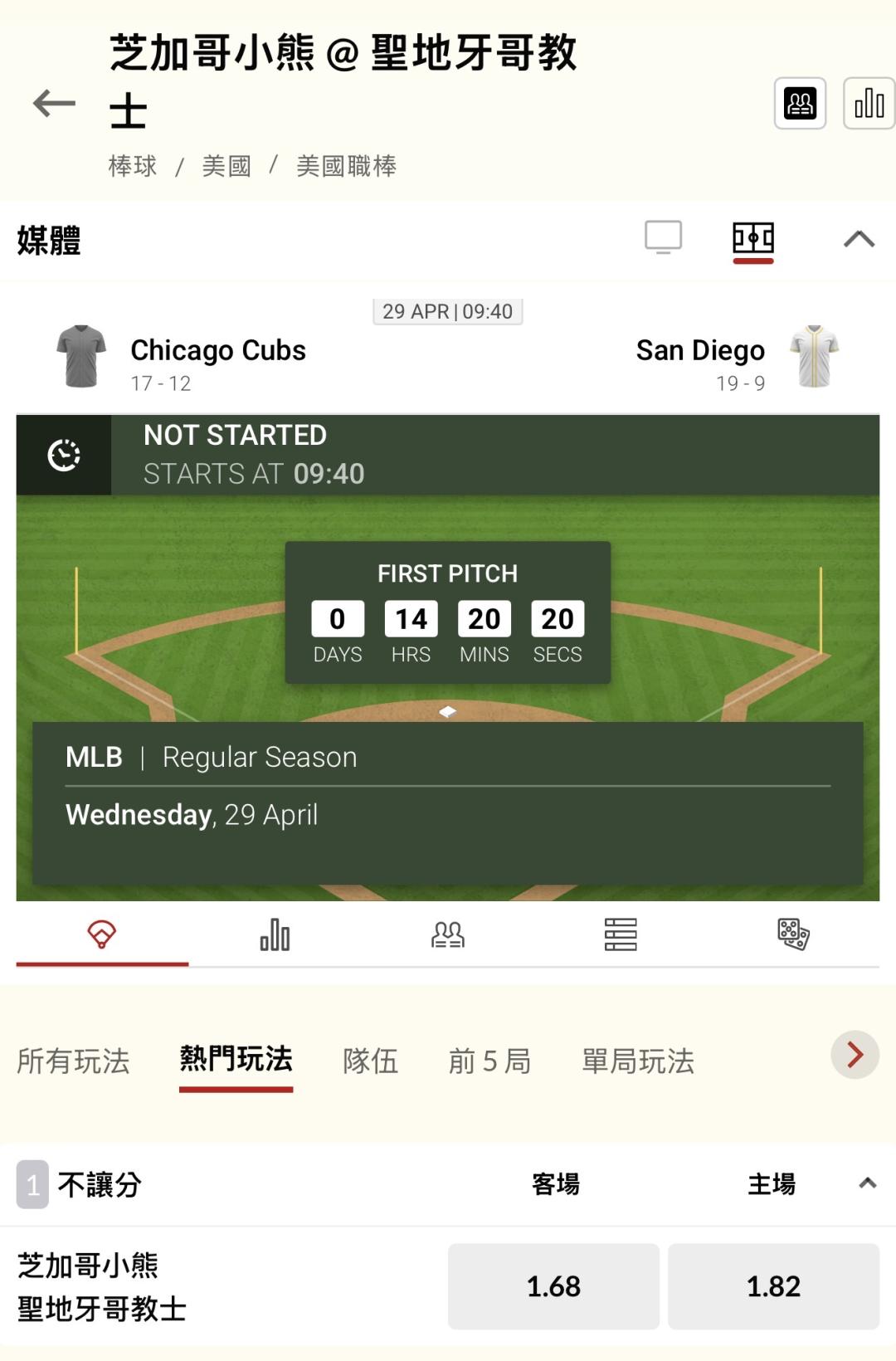Pick the away odds 1.68
The image size is (896, 1361).
553,1286
